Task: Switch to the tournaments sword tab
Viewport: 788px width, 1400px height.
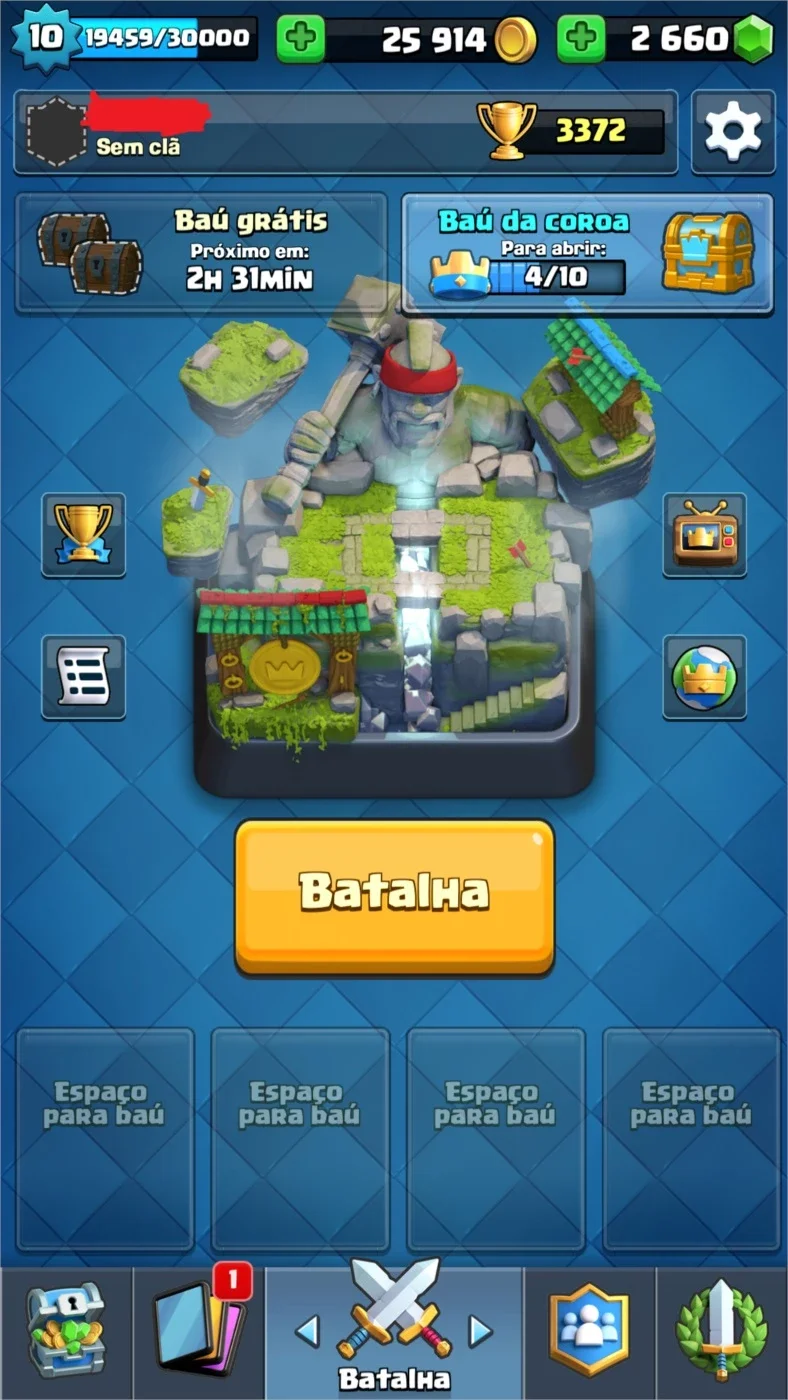Action: tap(722, 1332)
